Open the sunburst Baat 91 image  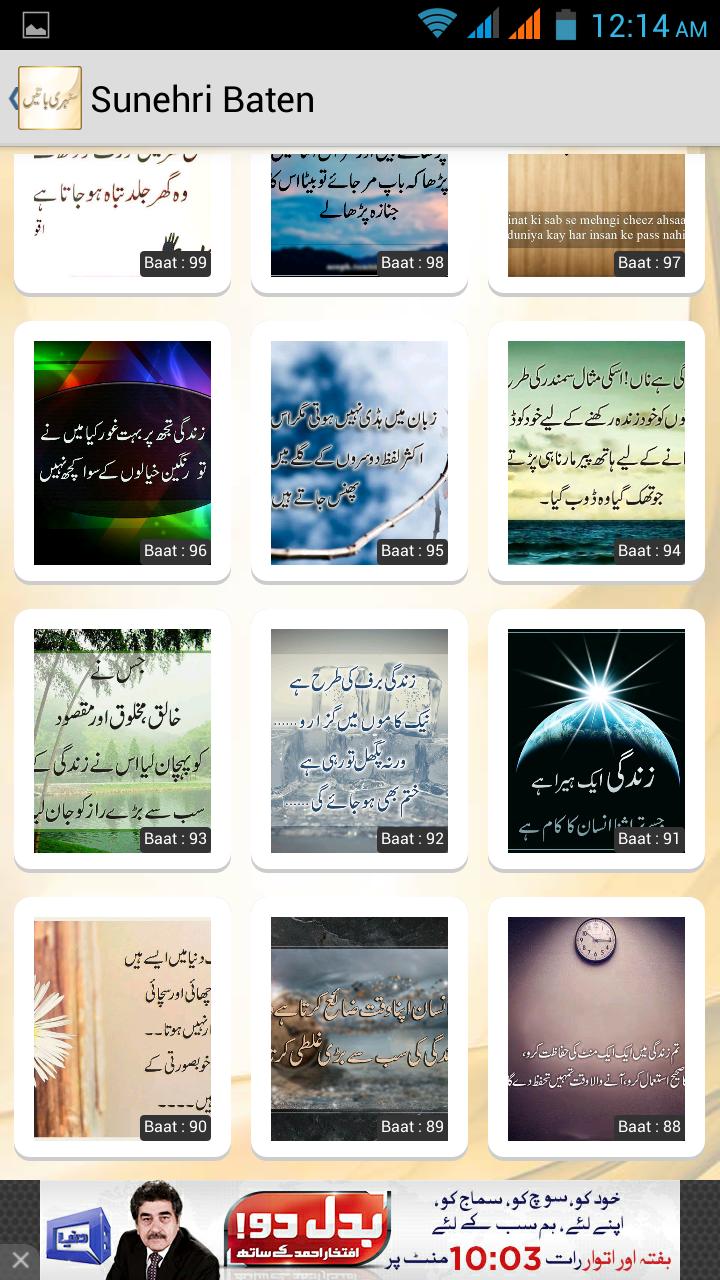point(596,739)
